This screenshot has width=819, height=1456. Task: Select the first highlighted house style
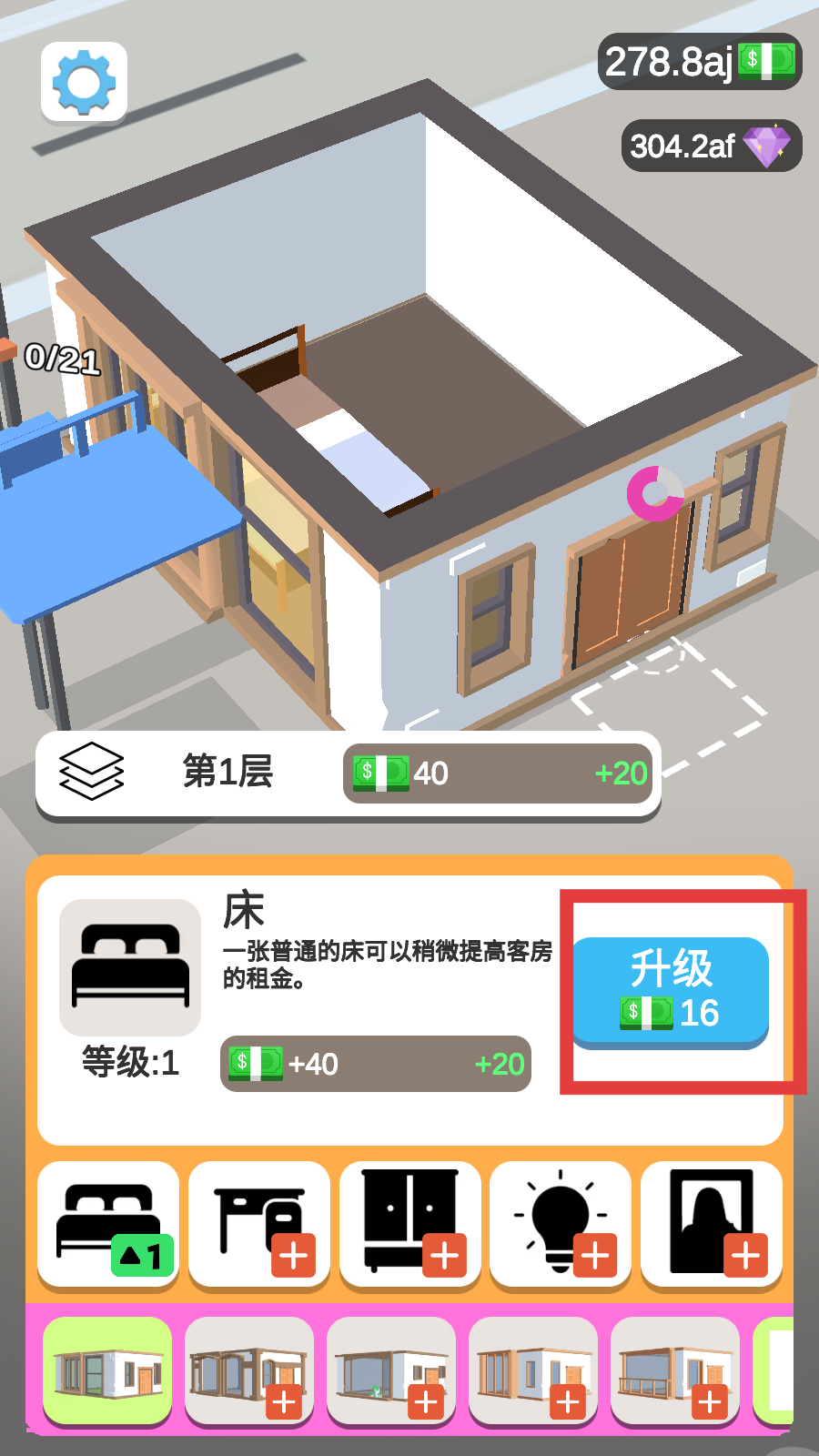107,1370
